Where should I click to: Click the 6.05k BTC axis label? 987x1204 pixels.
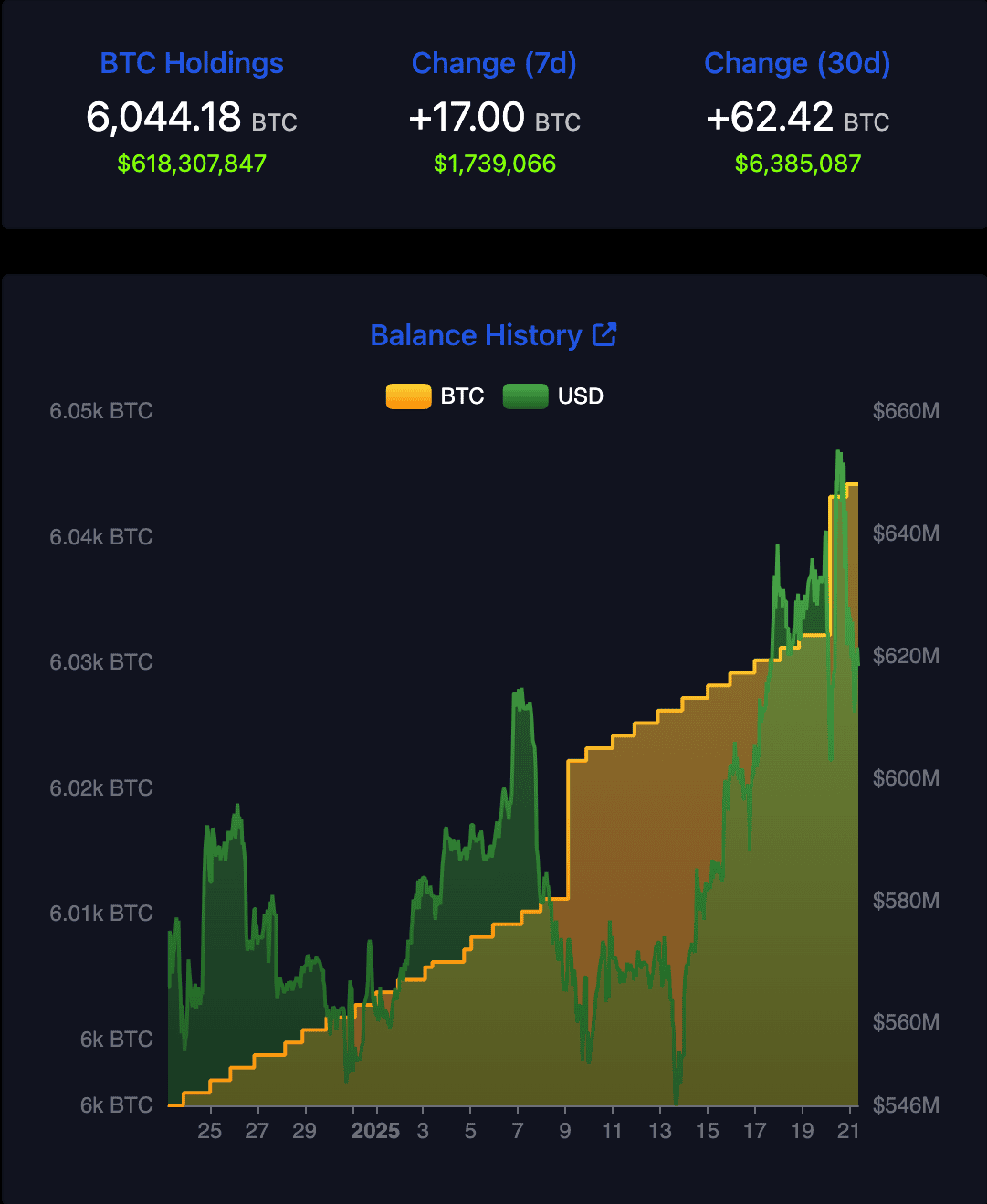click(101, 410)
